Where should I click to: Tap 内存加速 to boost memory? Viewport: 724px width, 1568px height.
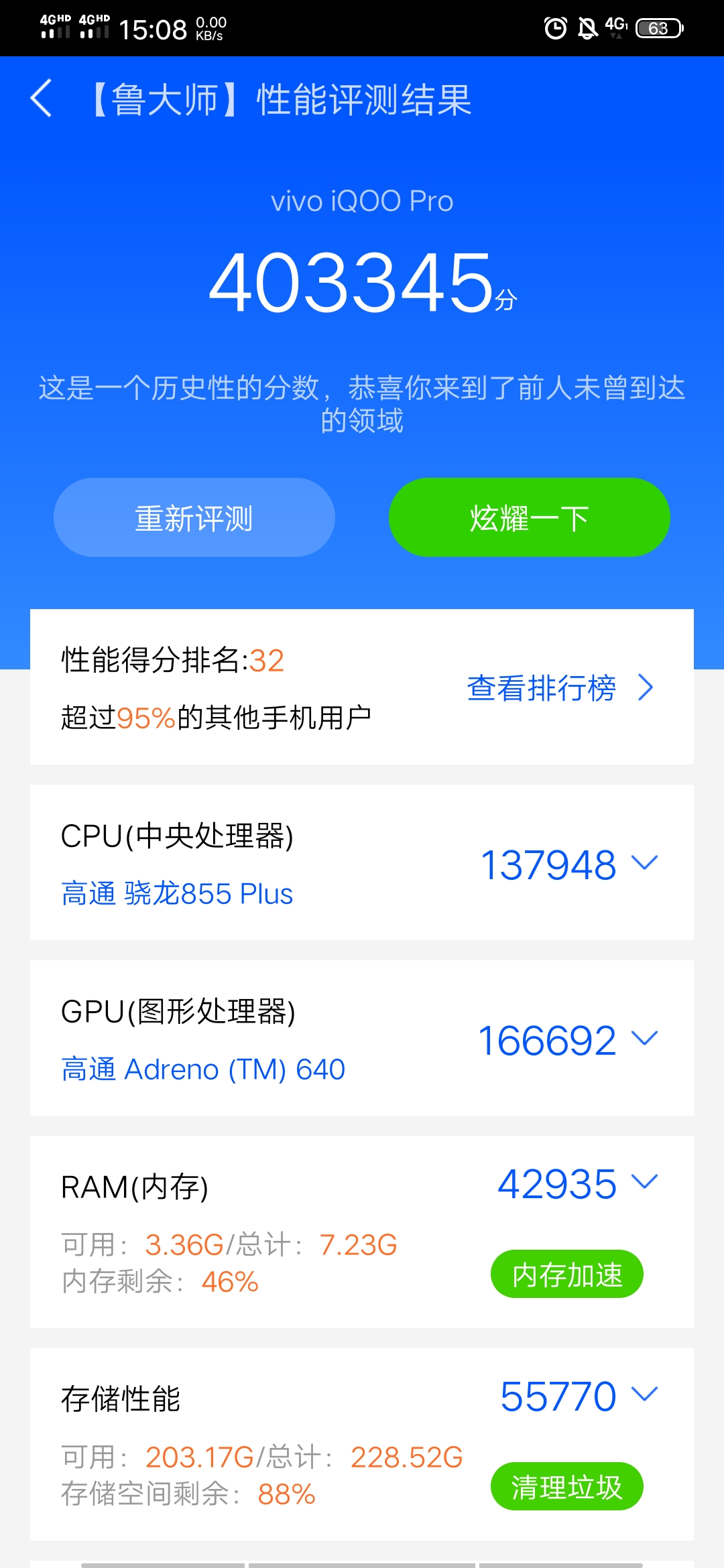pos(566,1274)
